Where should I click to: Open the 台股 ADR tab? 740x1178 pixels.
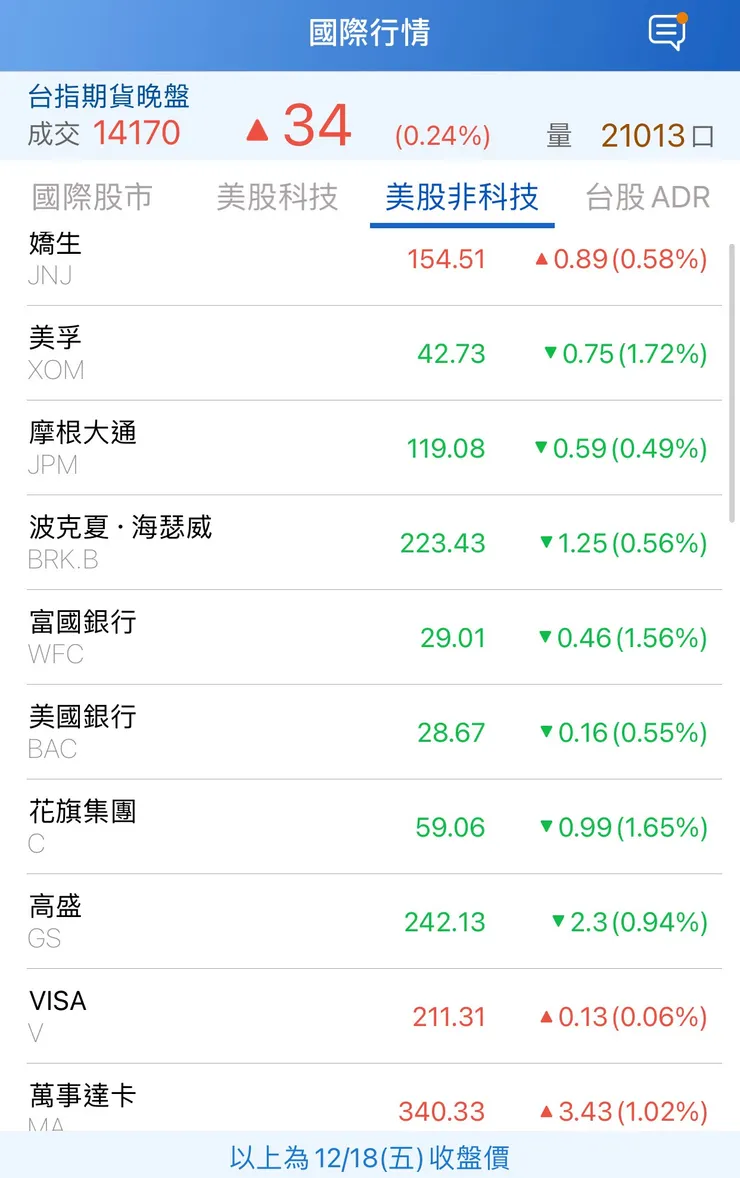click(646, 198)
